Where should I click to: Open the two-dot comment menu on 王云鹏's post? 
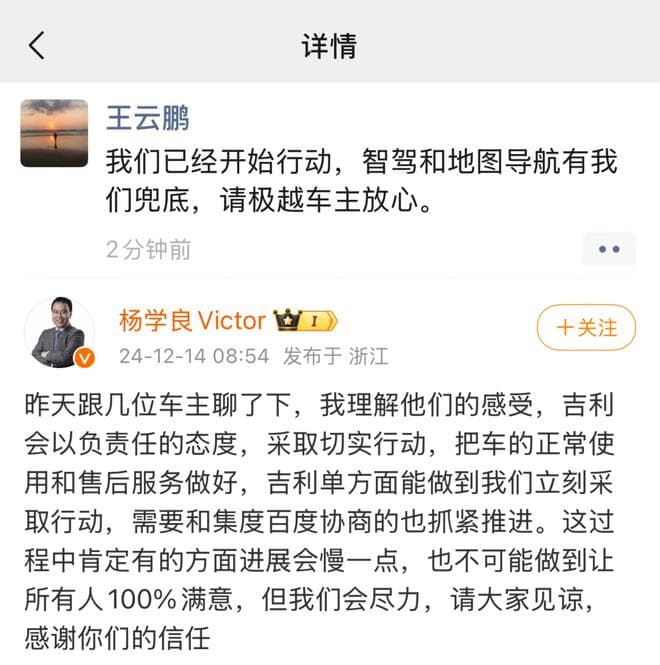point(609,249)
